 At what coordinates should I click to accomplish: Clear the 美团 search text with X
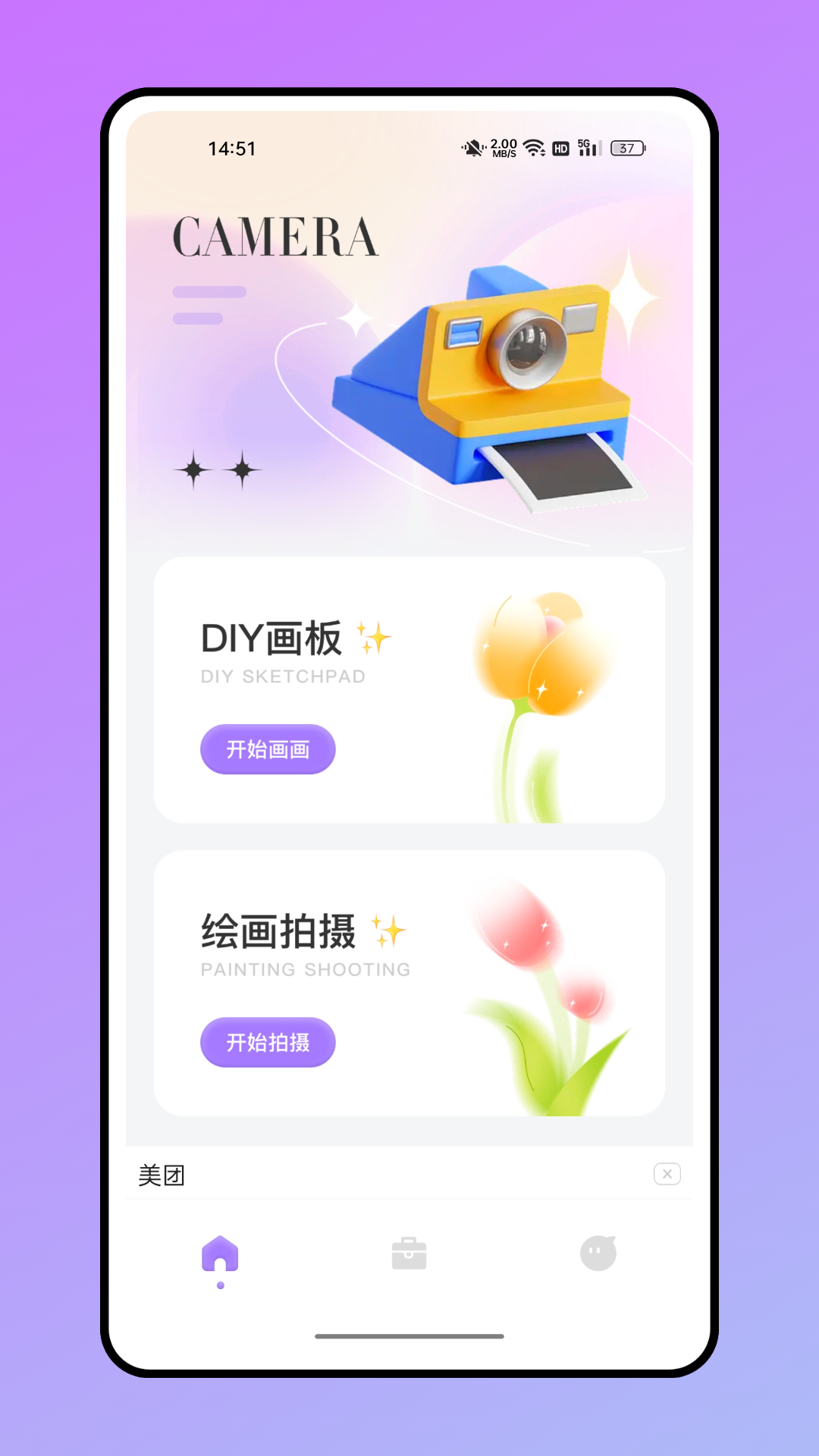click(x=667, y=1174)
